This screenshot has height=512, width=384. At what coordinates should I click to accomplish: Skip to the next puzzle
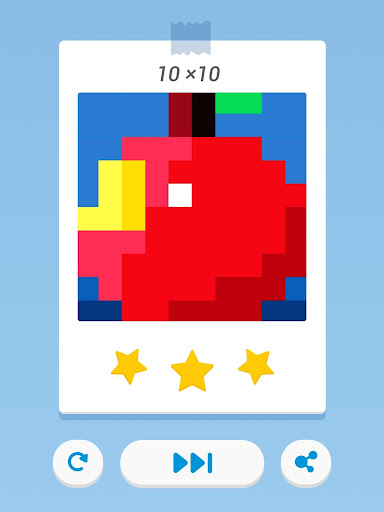(x=192, y=462)
